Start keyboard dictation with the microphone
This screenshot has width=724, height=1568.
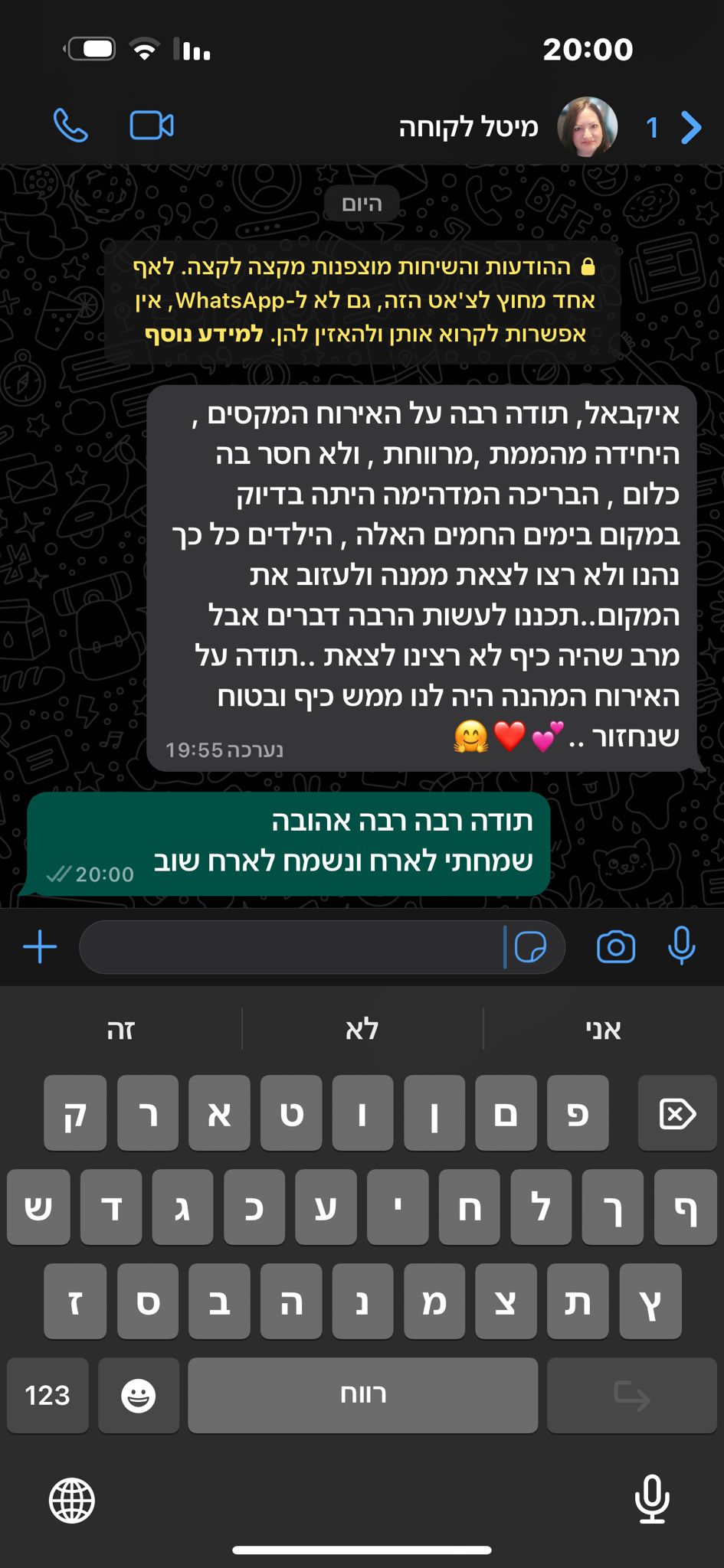click(652, 1500)
